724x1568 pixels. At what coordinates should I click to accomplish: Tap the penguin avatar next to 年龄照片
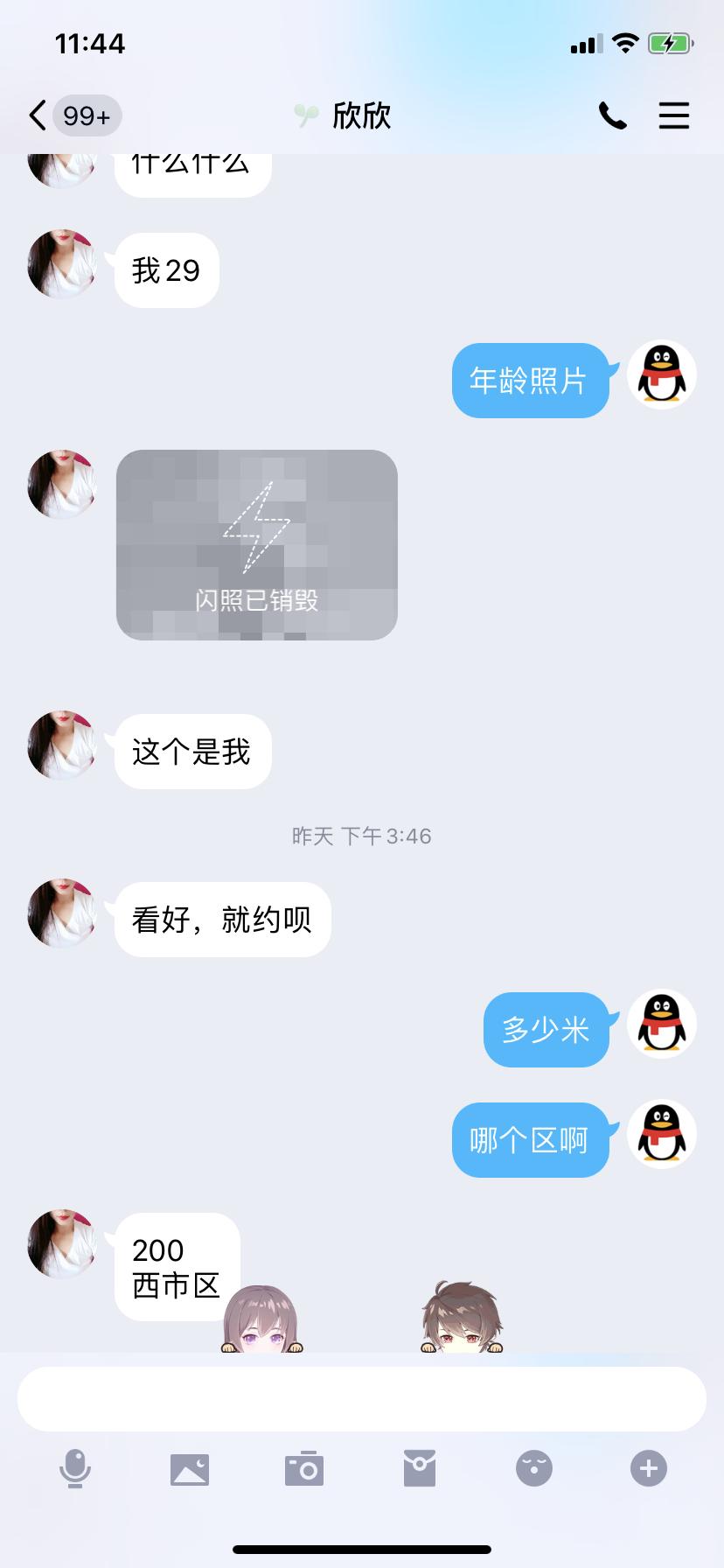coord(661,374)
